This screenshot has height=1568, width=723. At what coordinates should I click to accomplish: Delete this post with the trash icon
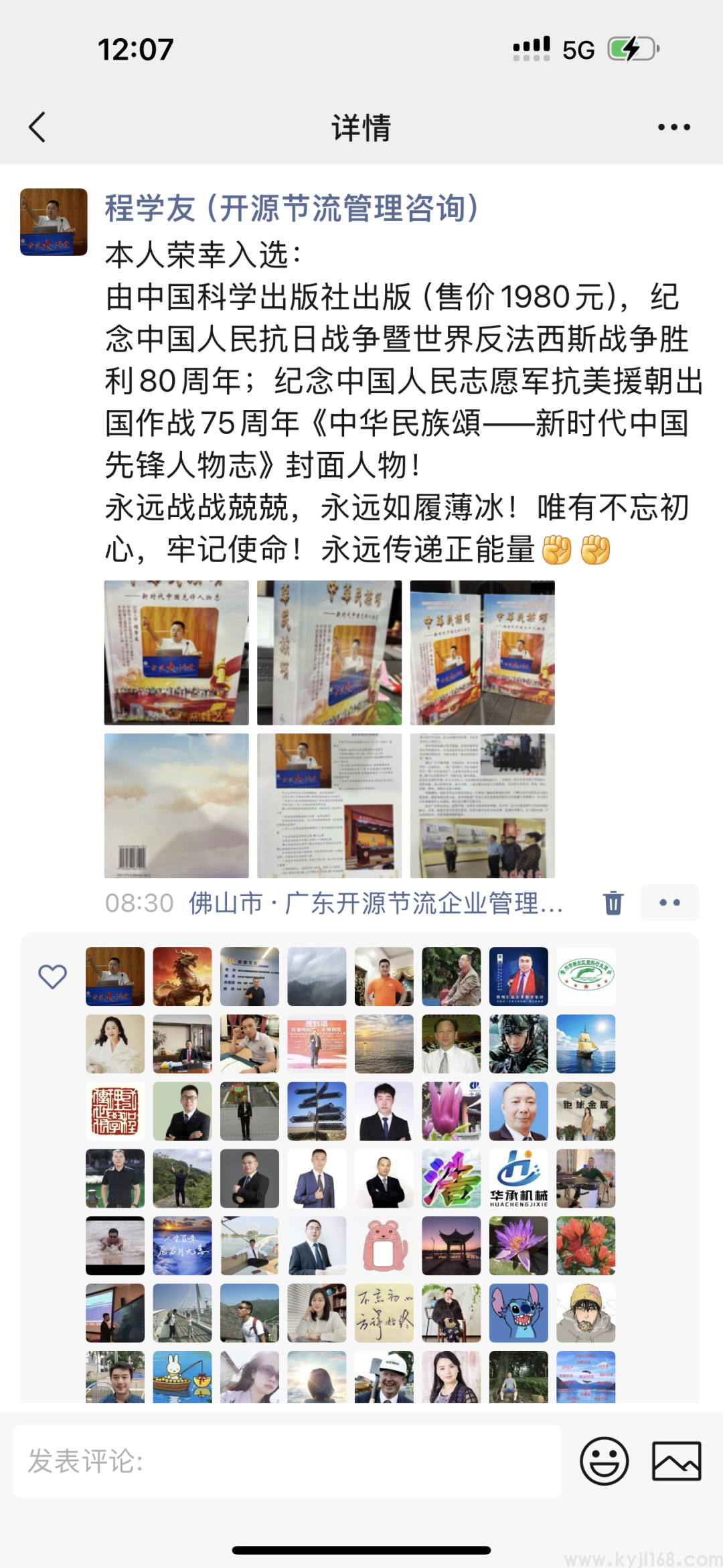[x=613, y=903]
